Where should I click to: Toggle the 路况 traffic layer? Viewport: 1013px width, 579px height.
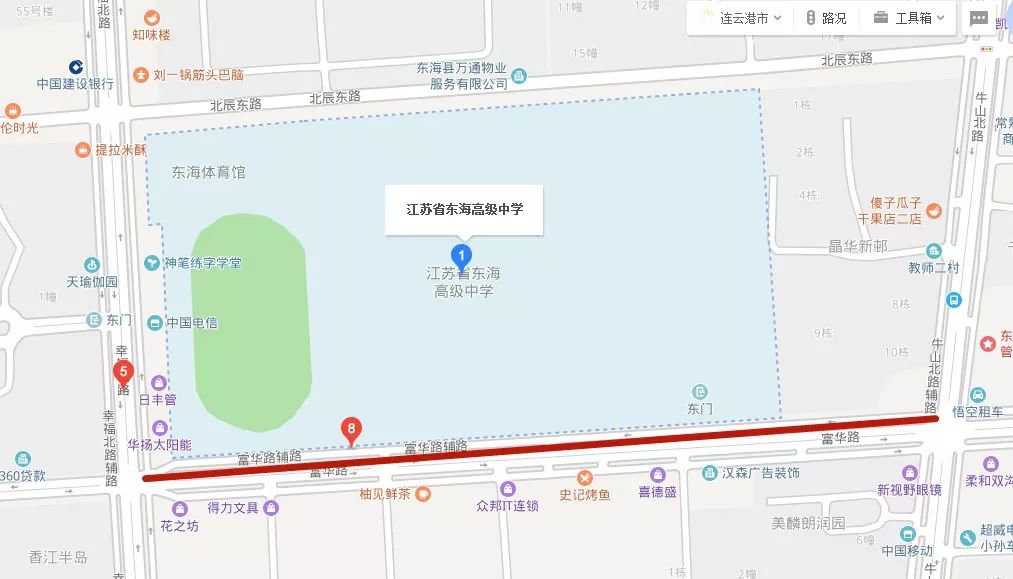(x=826, y=18)
